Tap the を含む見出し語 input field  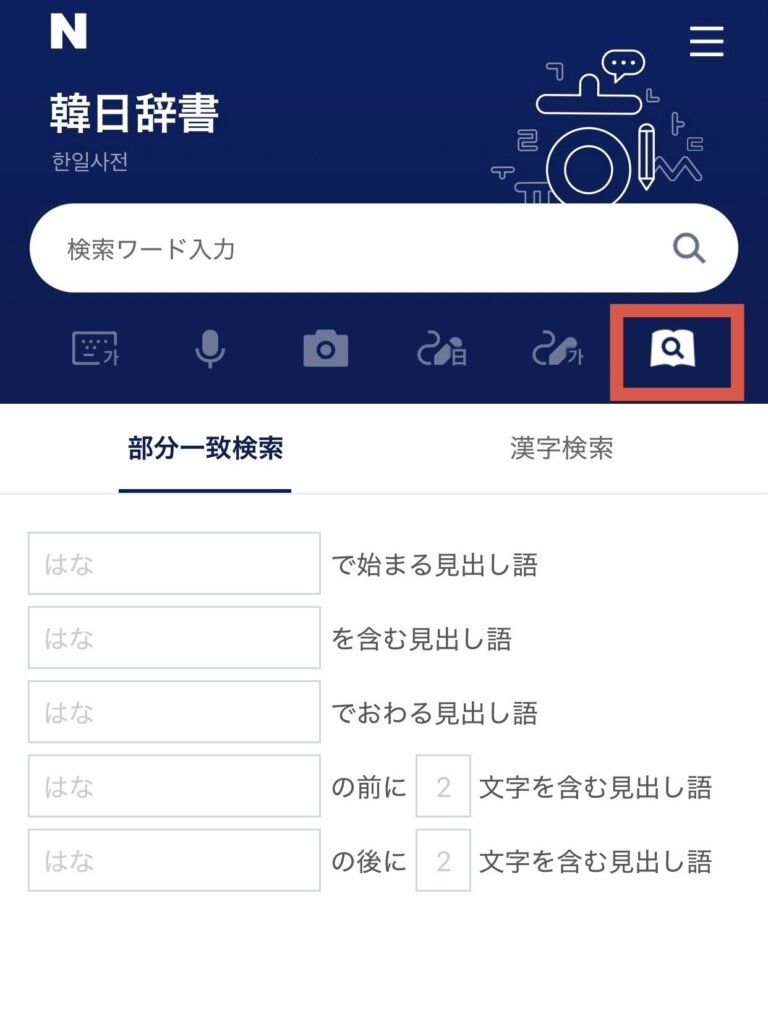174,638
